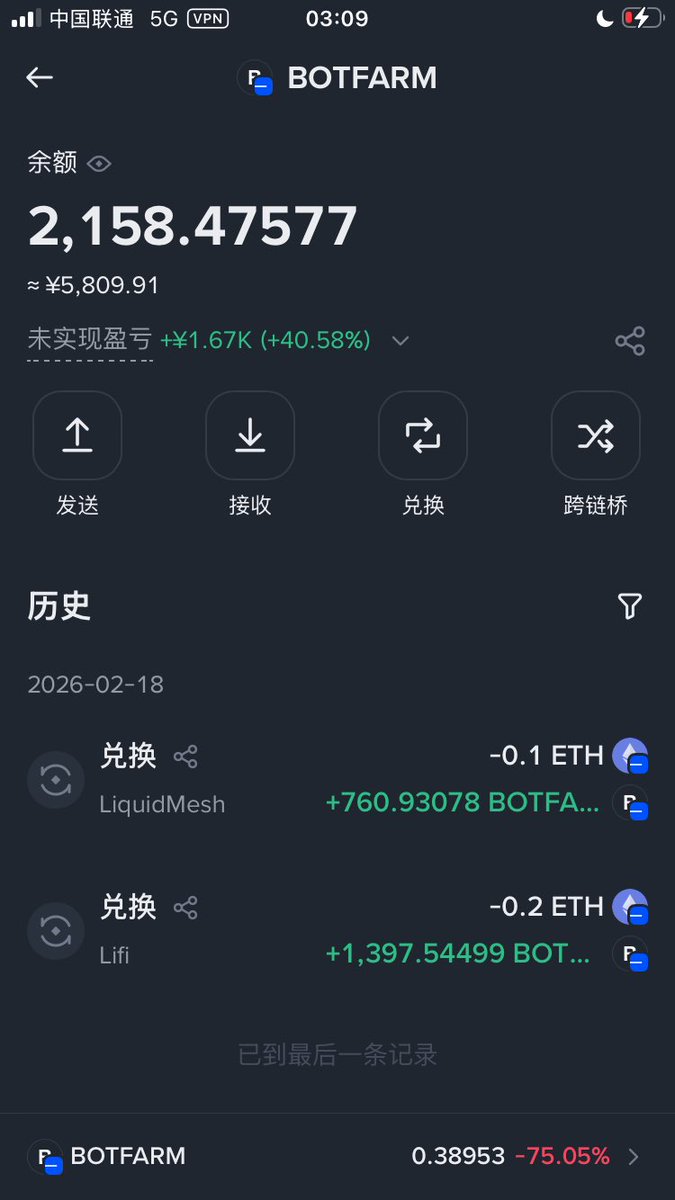
Task: Share the Lifi swap transaction
Action: tap(185, 908)
